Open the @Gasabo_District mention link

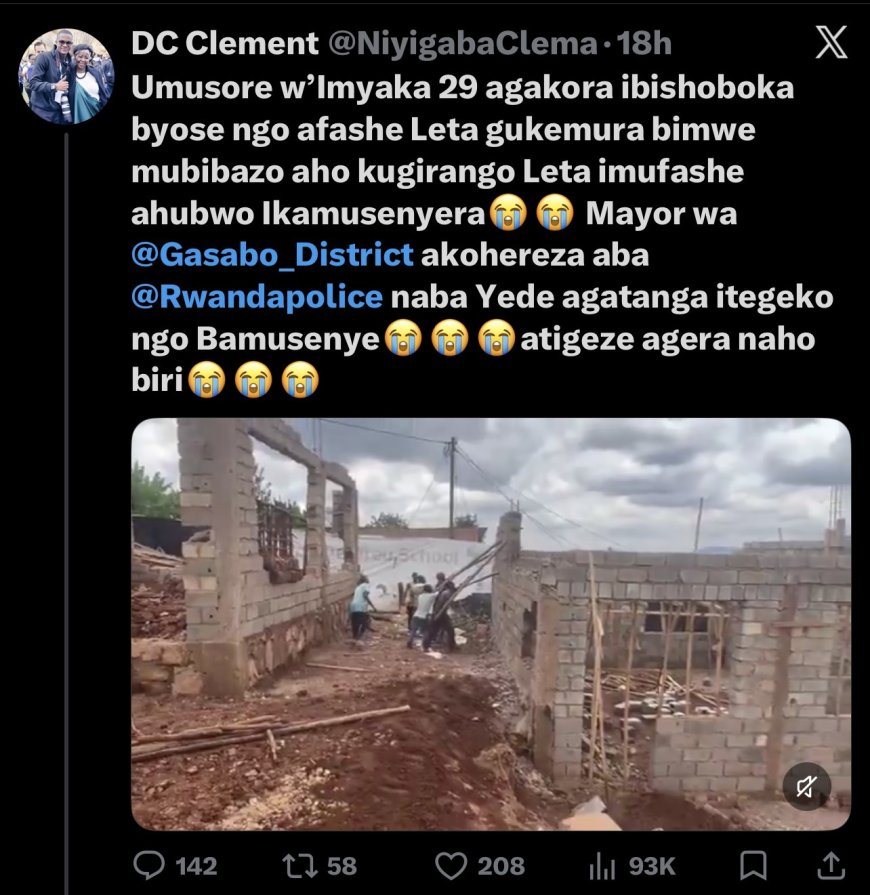tap(272, 254)
